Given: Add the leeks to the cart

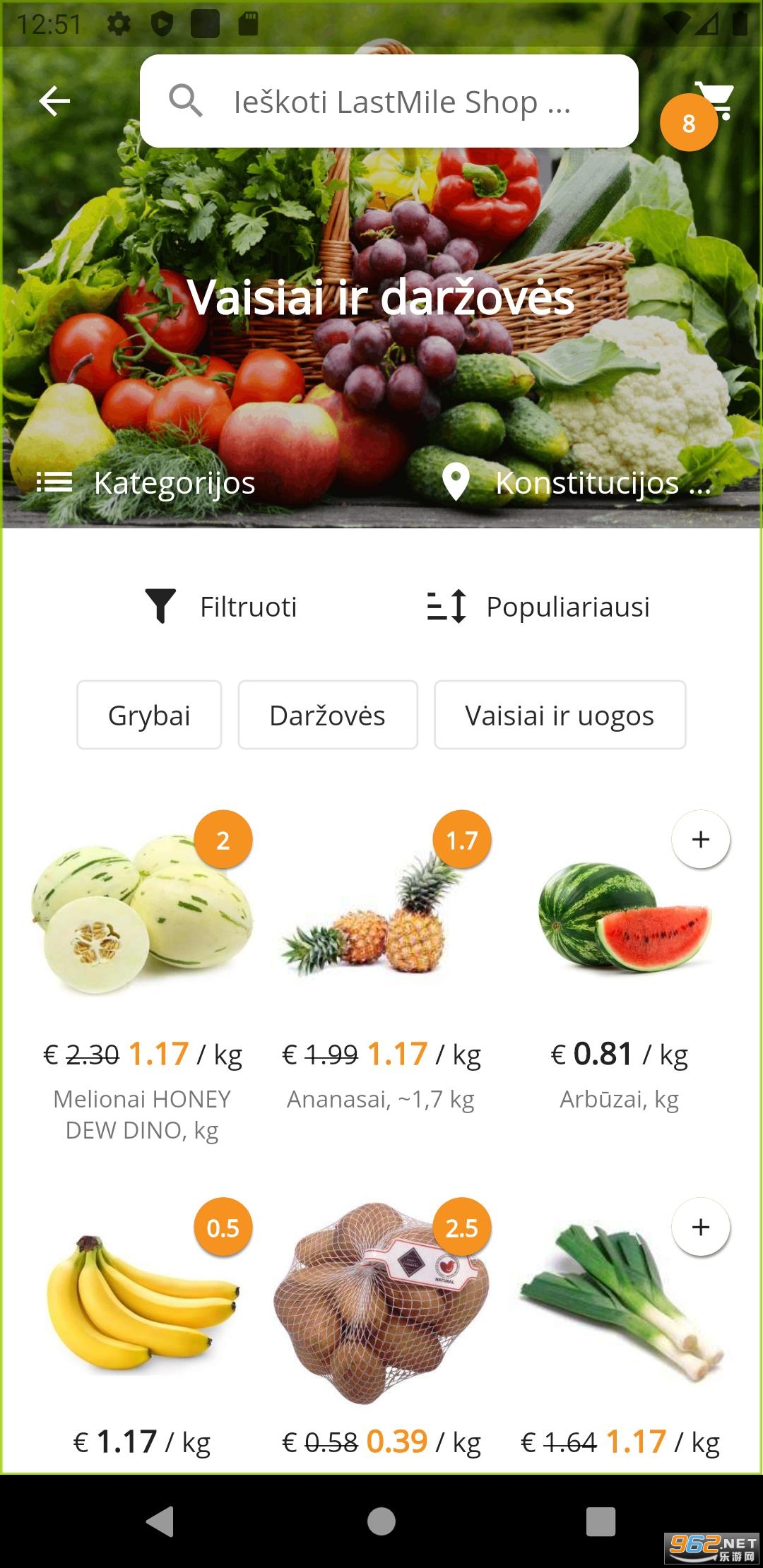Looking at the screenshot, I should 700,1227.
